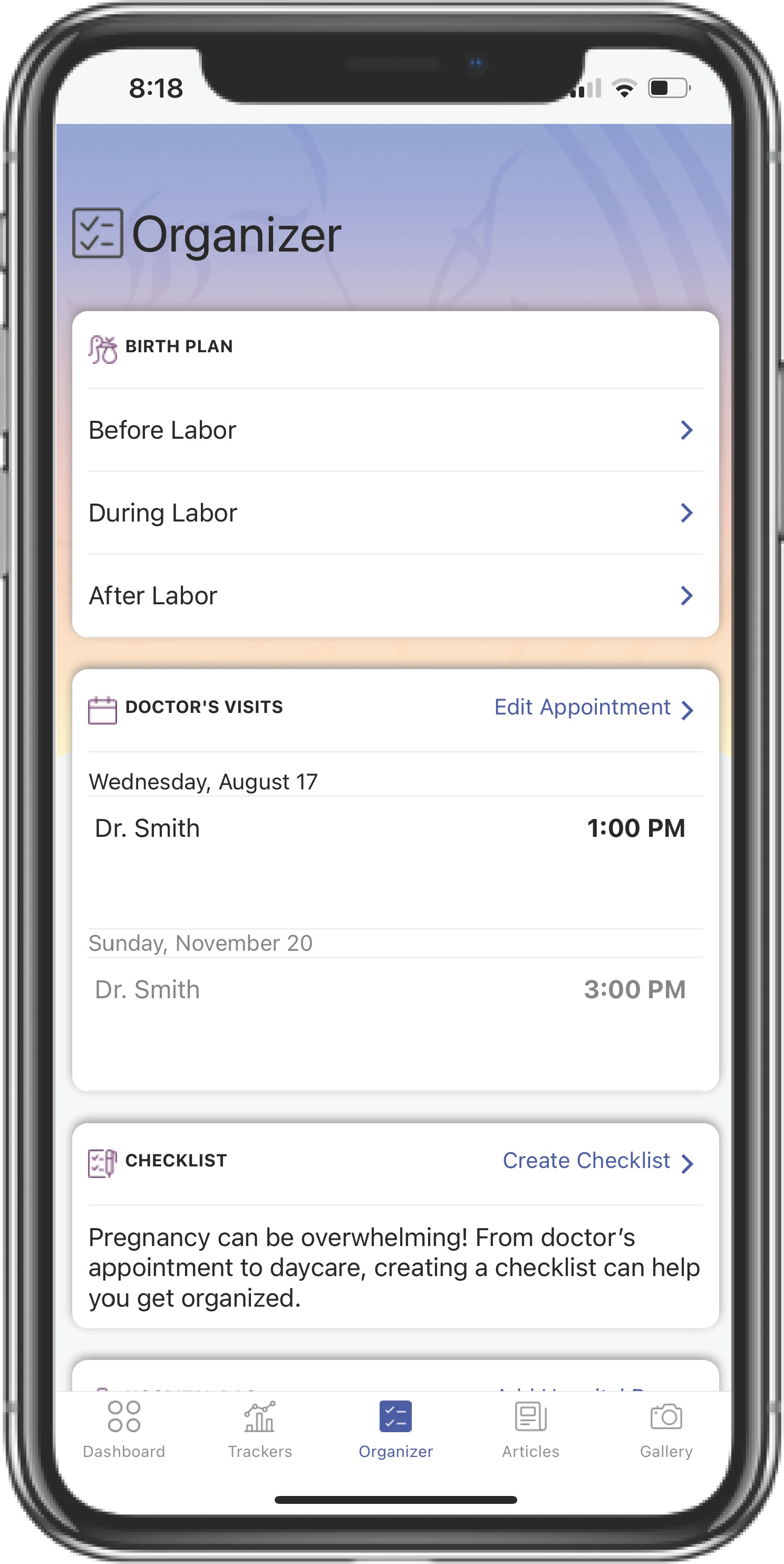784x1564 pixels.
Task: Open the Gallery tab
Action: point(666,1429)
